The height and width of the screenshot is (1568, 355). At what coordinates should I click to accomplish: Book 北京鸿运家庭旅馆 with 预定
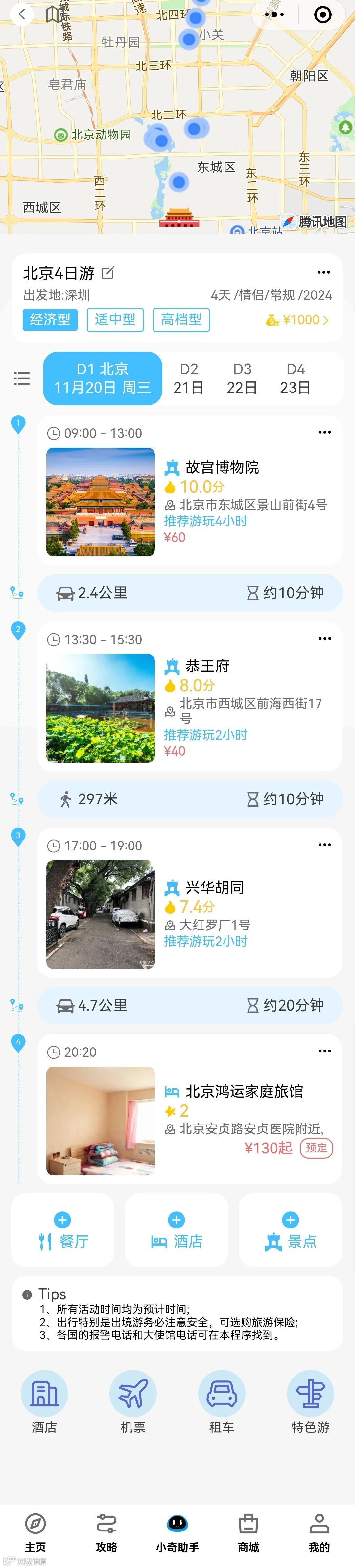pos(316,1148)
